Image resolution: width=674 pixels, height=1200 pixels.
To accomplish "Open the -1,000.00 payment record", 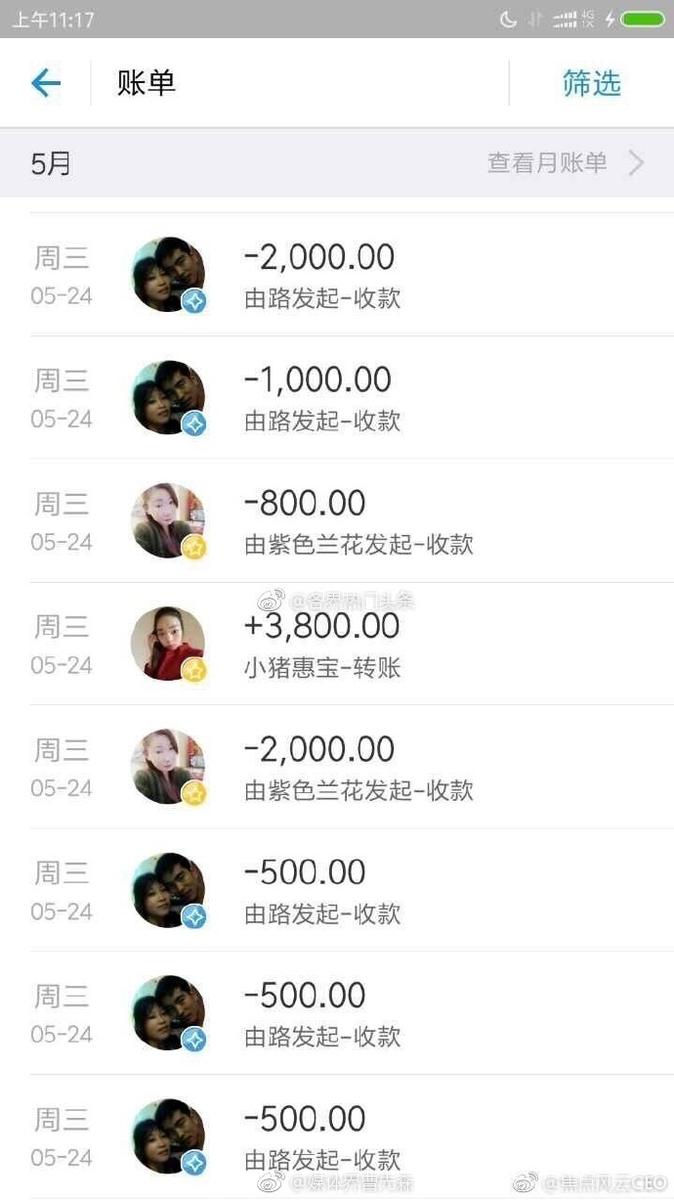I will [337, 398].
